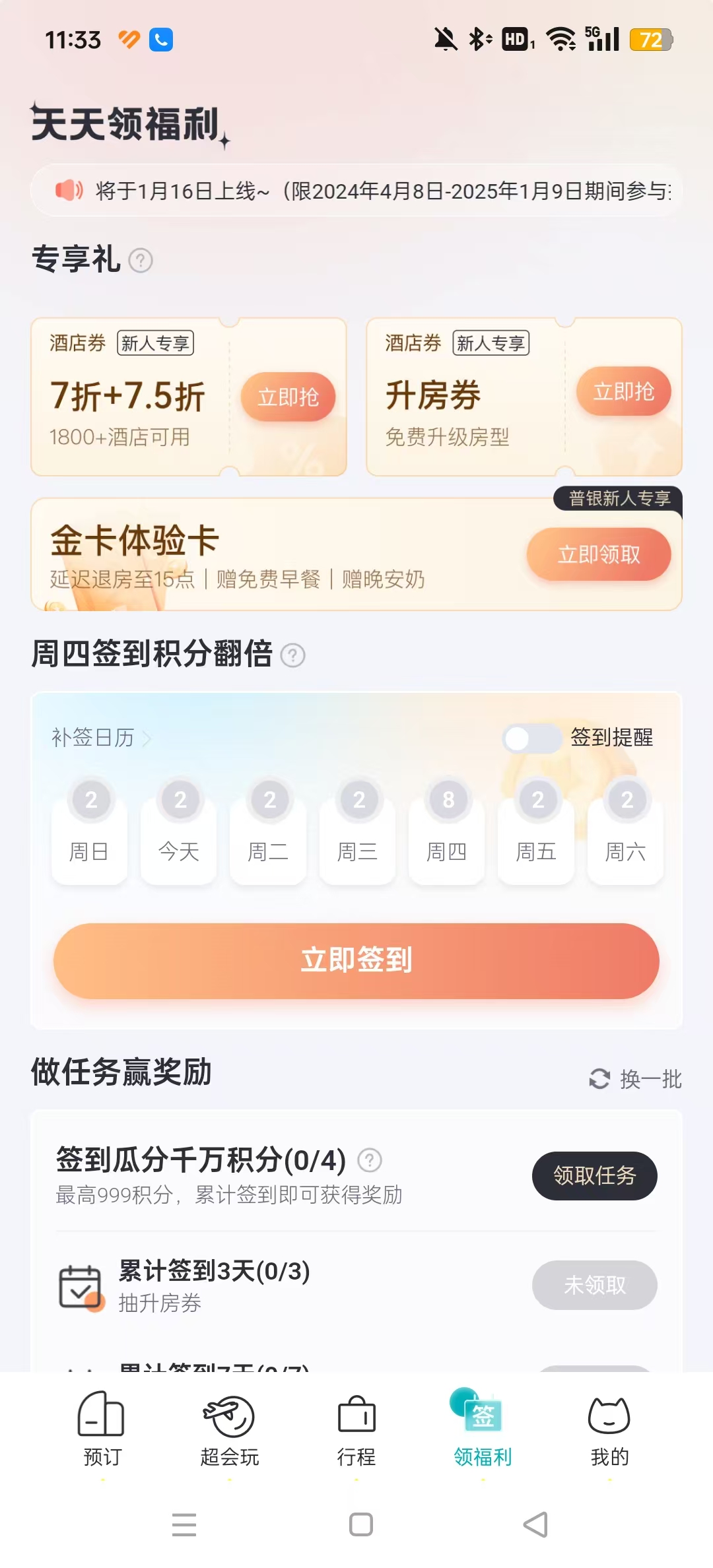713x1568 pixels.
Task: Tap 立即抢 on the 7折+7.5折 hotel coupon
Action: tap(288, 397)
